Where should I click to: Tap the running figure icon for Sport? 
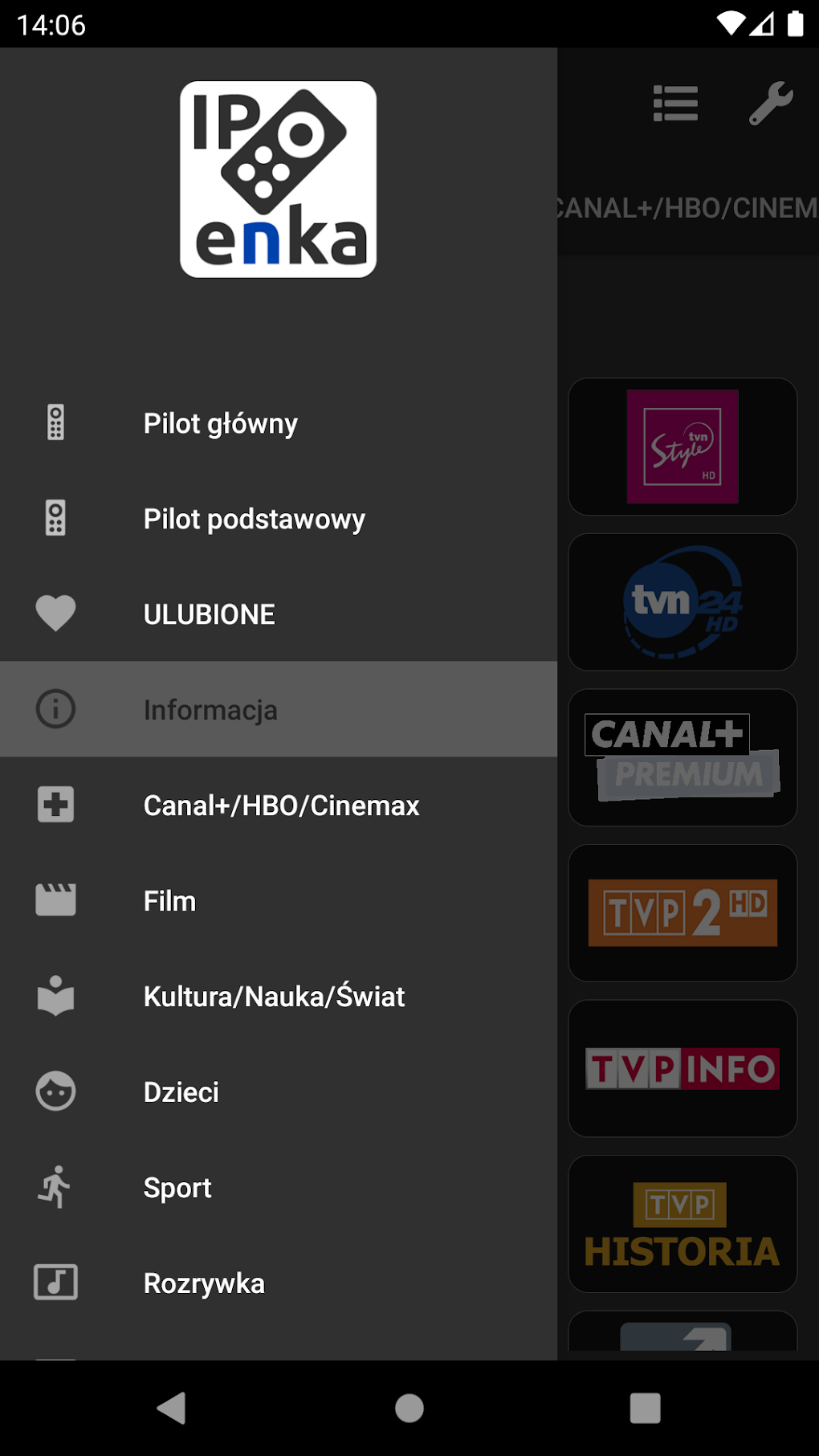tap(55, 1188)
